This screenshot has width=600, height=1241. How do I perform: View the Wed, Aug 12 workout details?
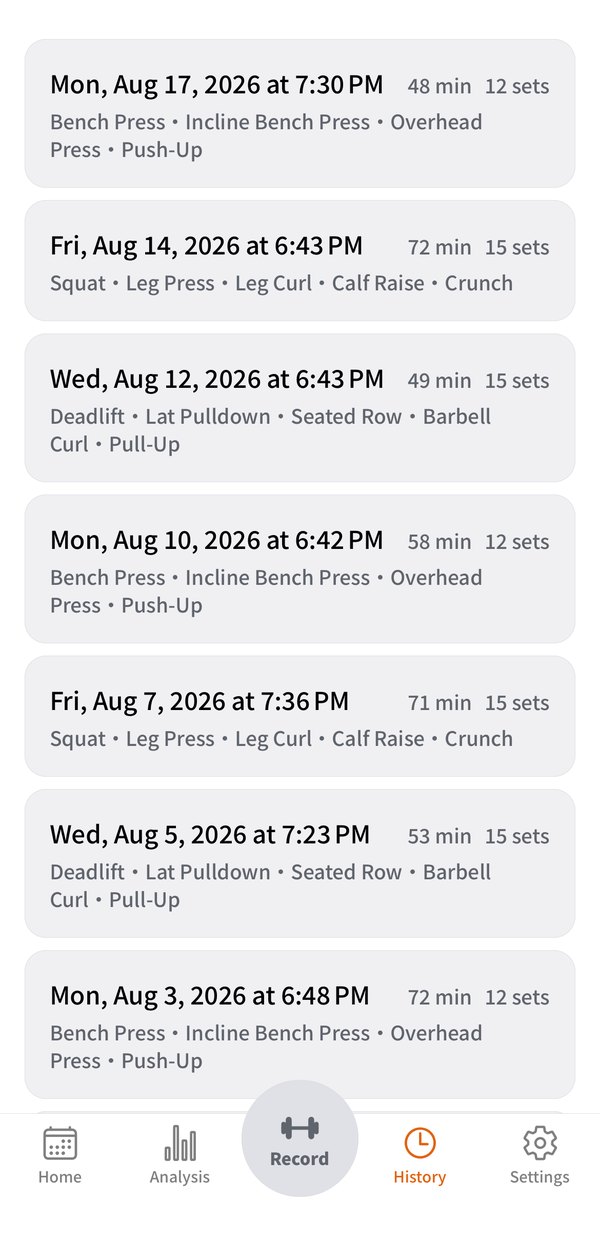tap(300, 408)
